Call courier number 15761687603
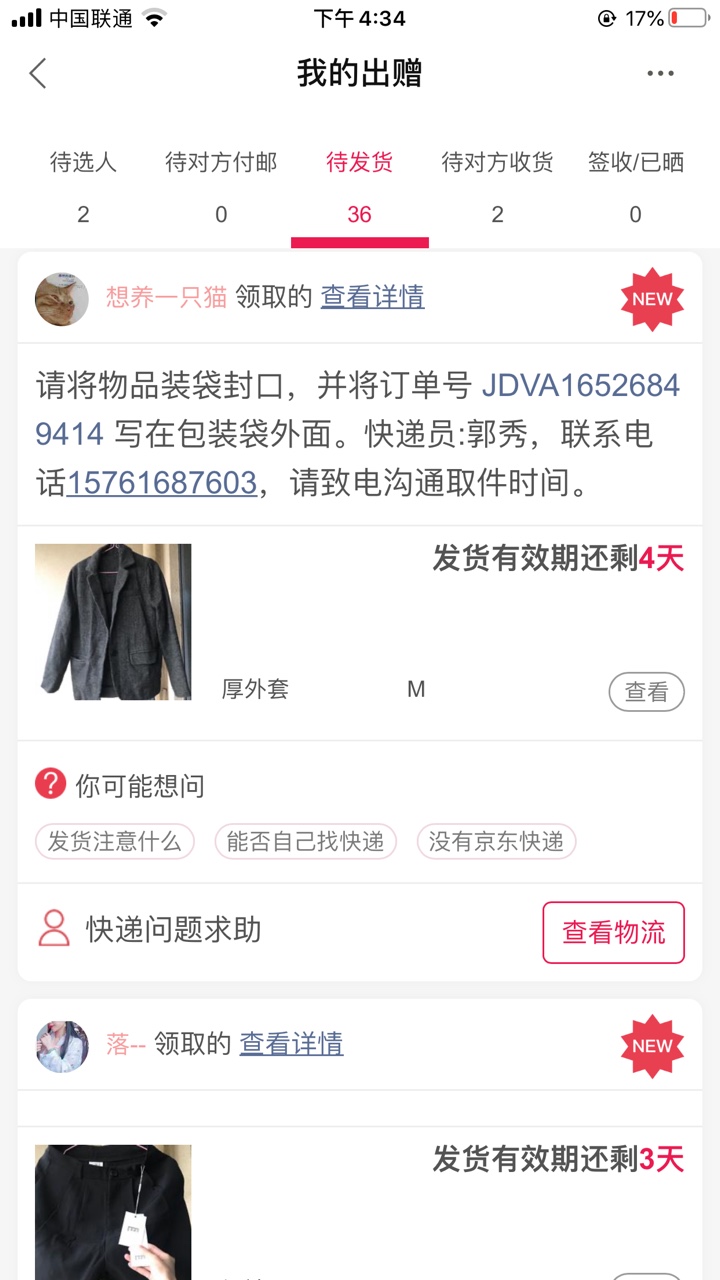720x1280 pixels. (162, 484)
